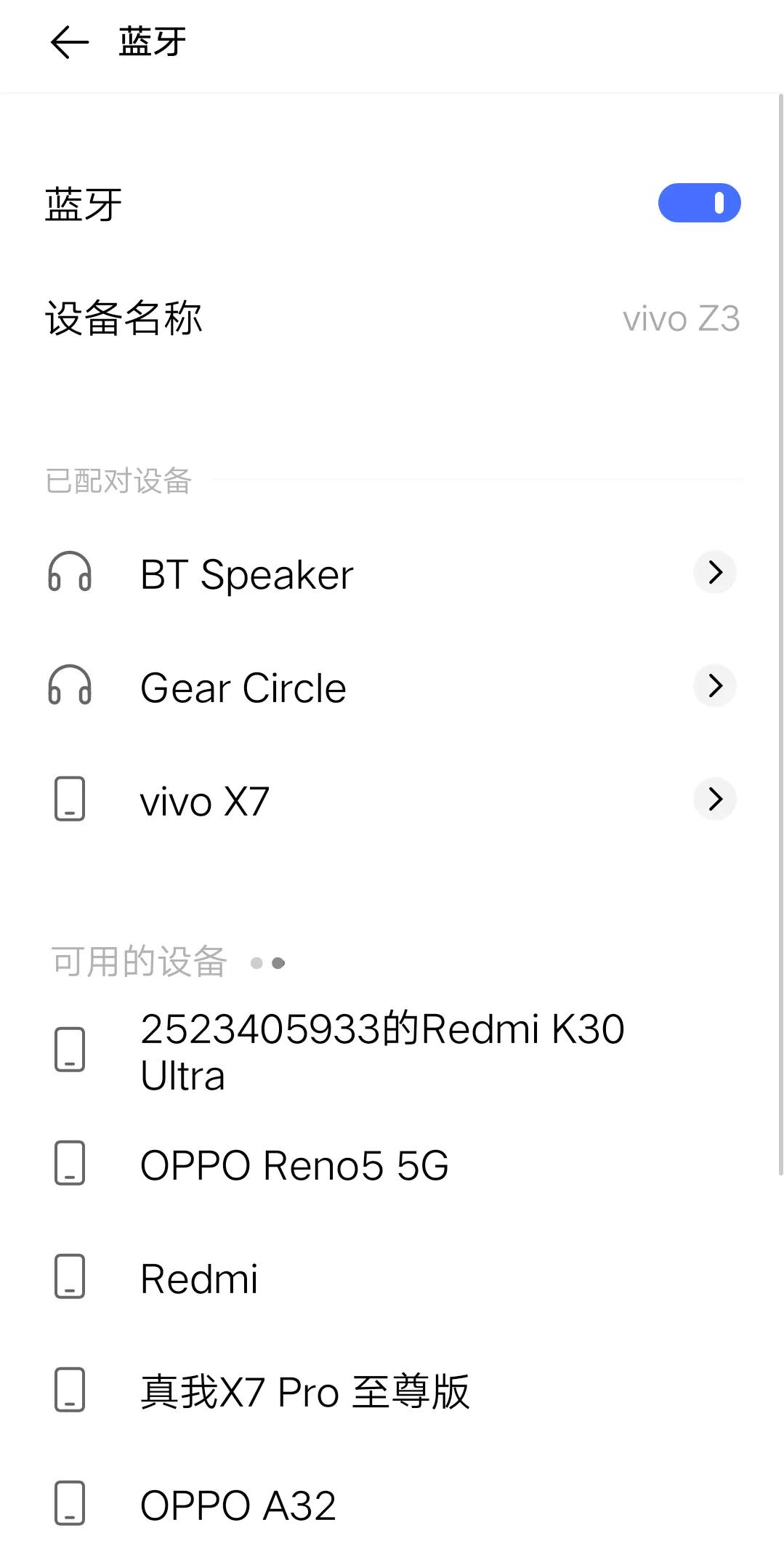Click the phone icon beside OPPO A32
784x1557 pixels.
click(70, 1503)
